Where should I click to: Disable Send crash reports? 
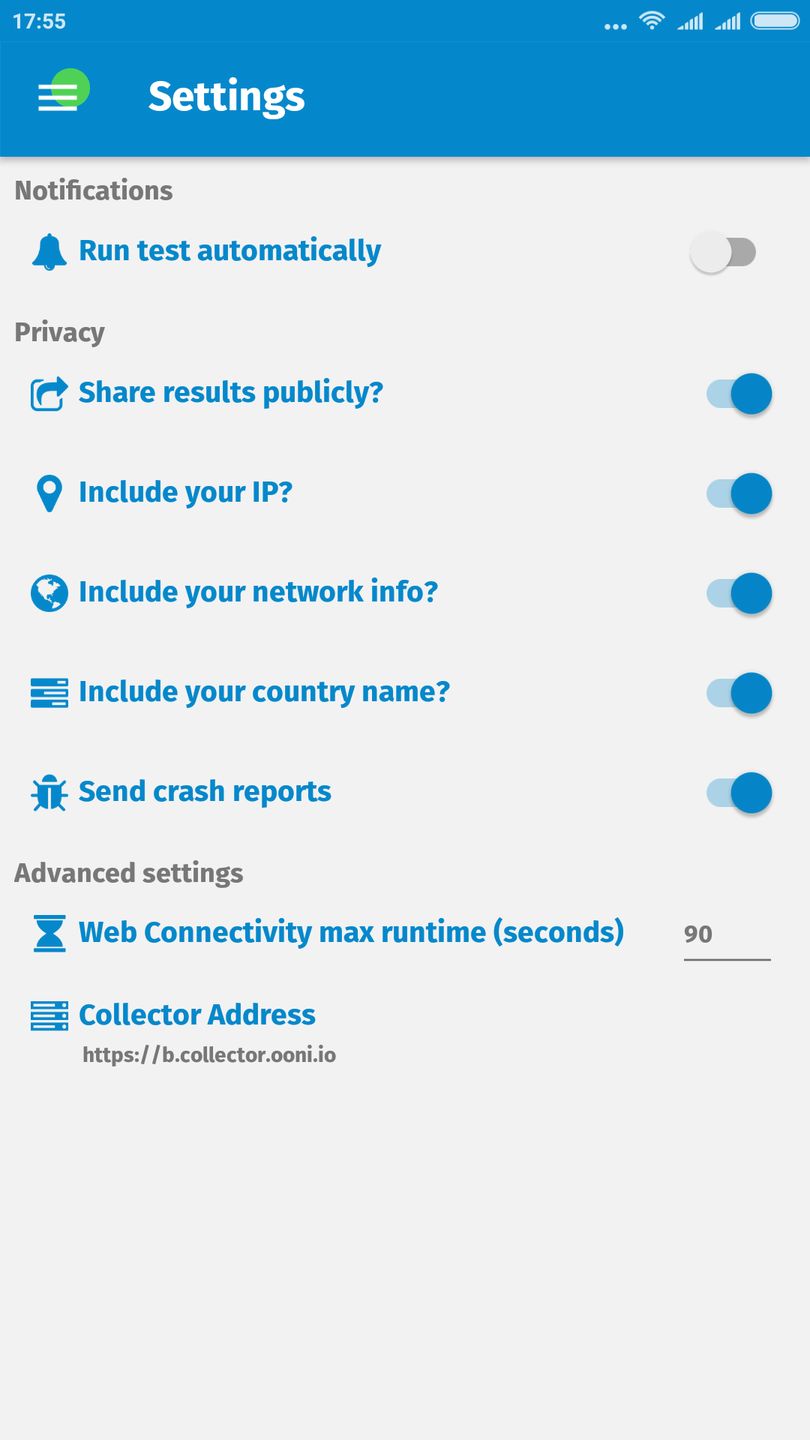point(739,793)
